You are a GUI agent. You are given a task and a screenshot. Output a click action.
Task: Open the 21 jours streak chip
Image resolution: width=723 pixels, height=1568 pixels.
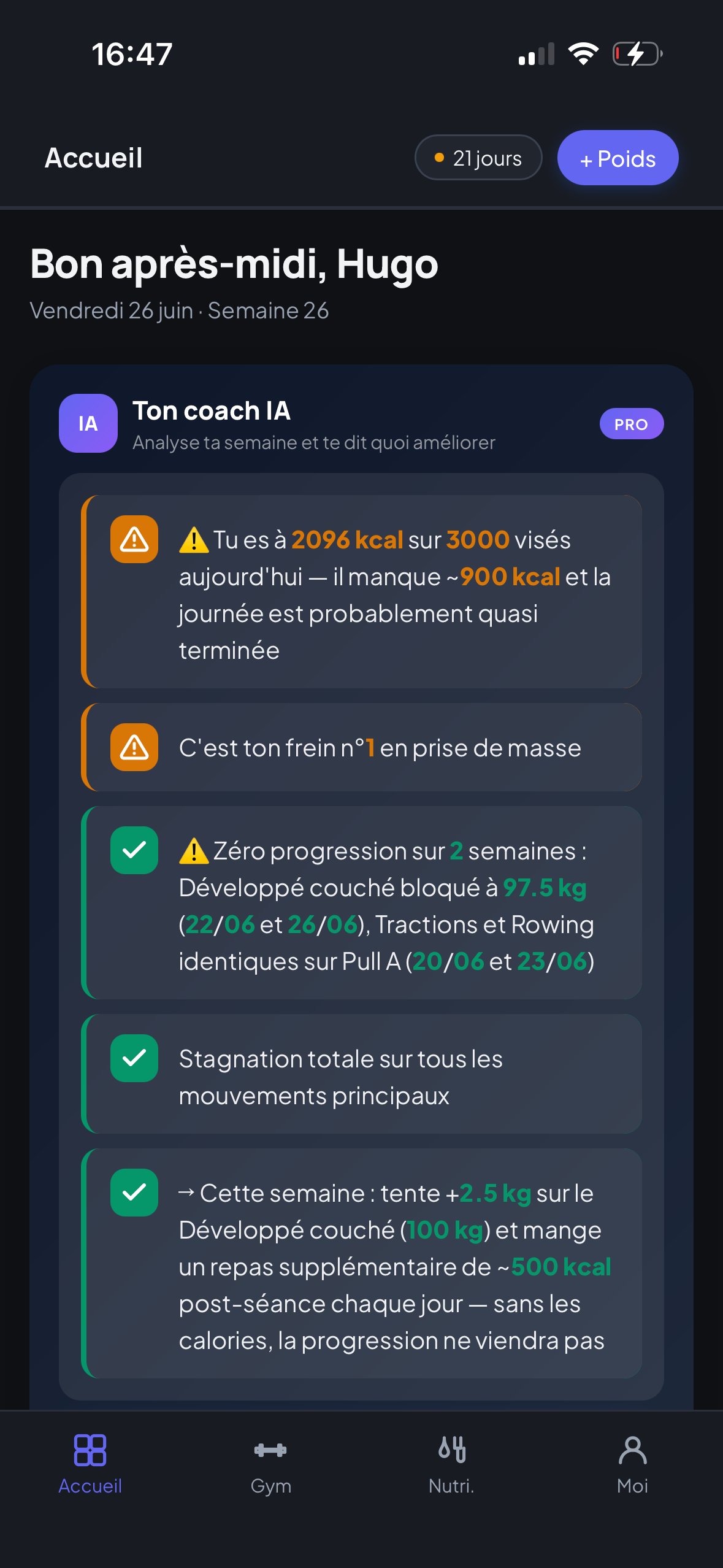pos(478,158)
